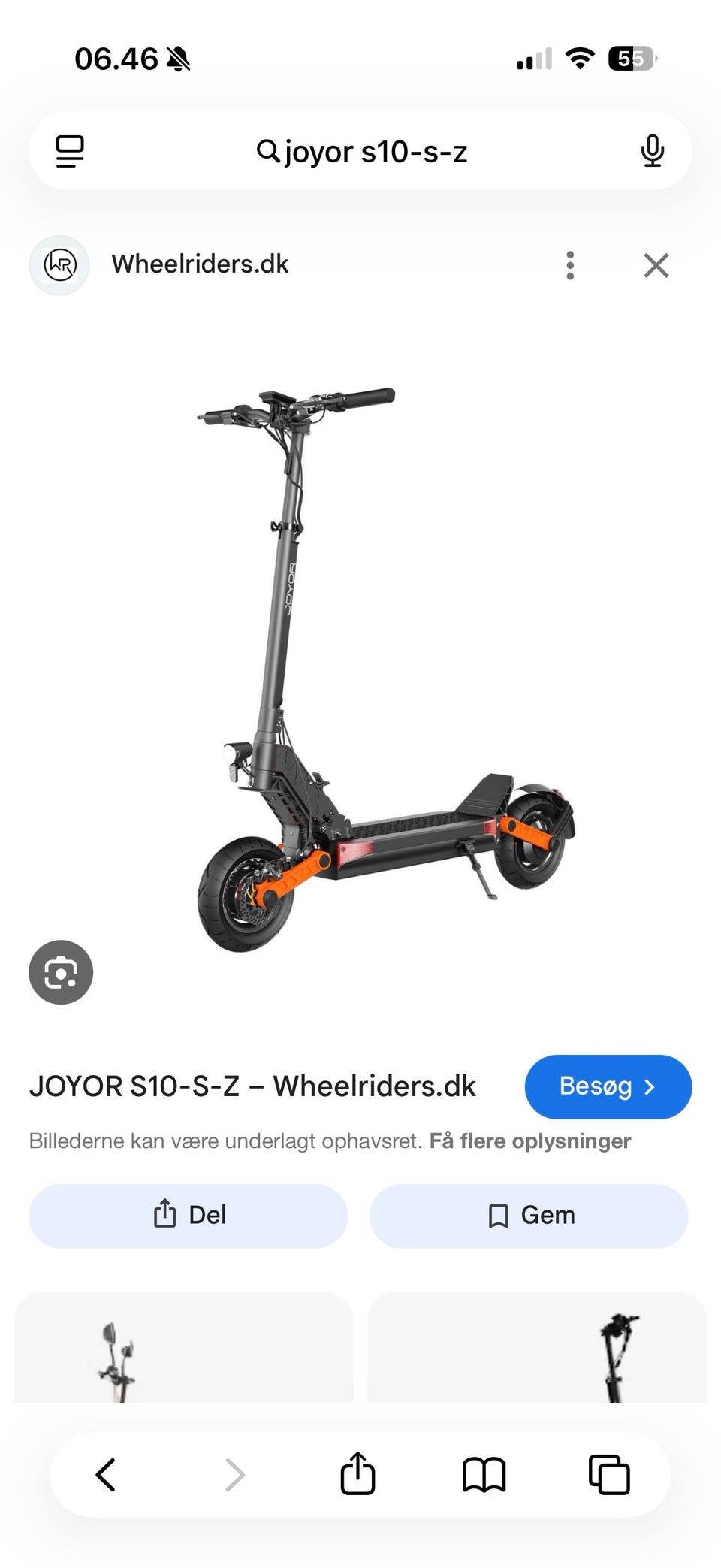The width and height of the screenshot is (721, 1568).
Task: Show open browser tabs
Action: (609, 1474)
